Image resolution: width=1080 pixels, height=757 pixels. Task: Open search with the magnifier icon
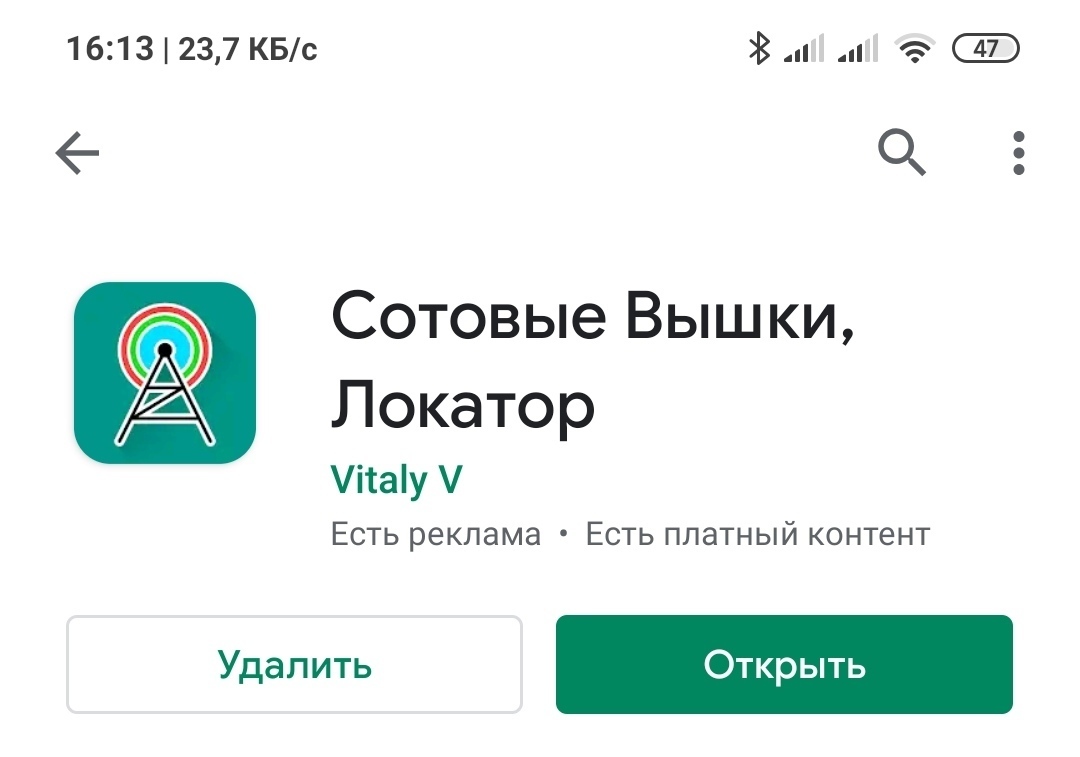coord(902,153)
